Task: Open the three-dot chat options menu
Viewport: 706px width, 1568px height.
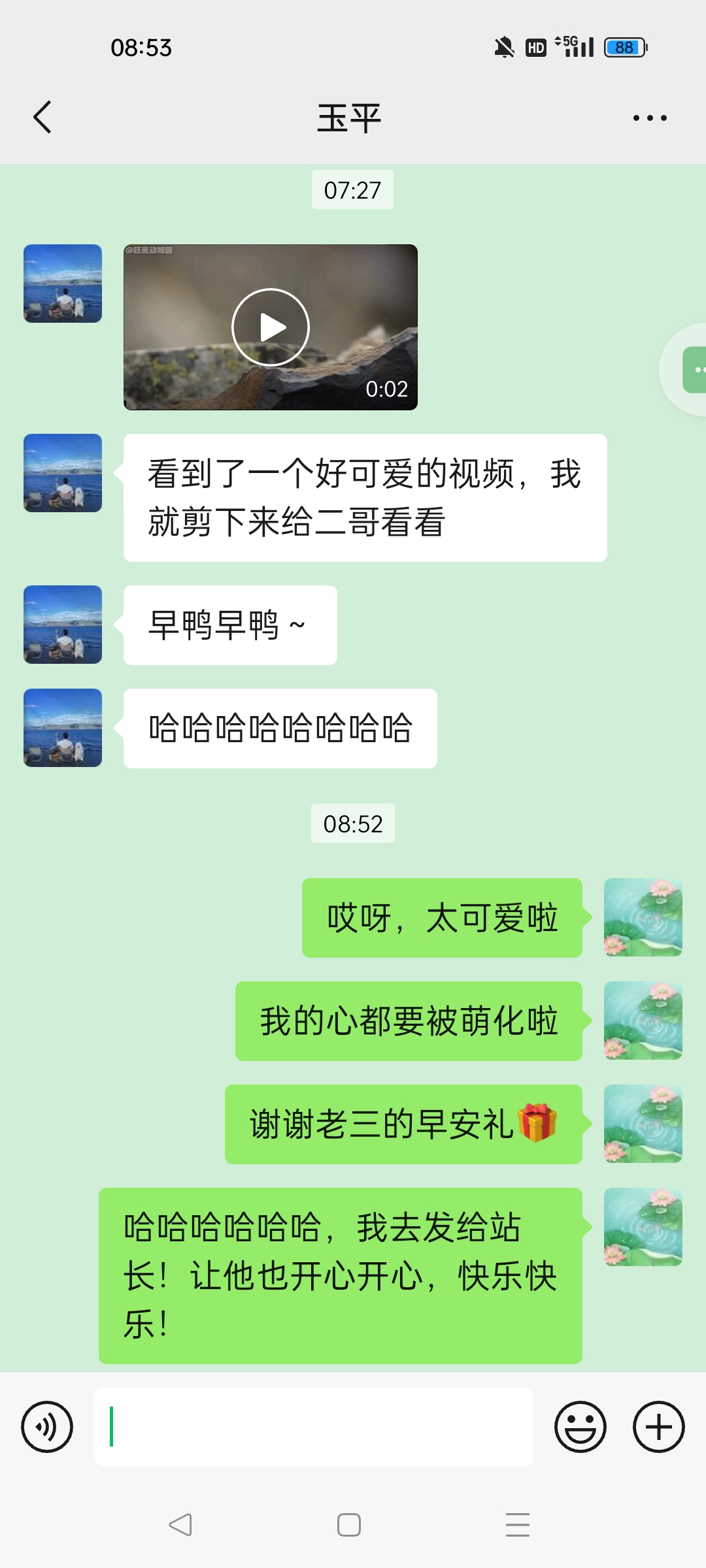Action: click(x=649, y=118)
